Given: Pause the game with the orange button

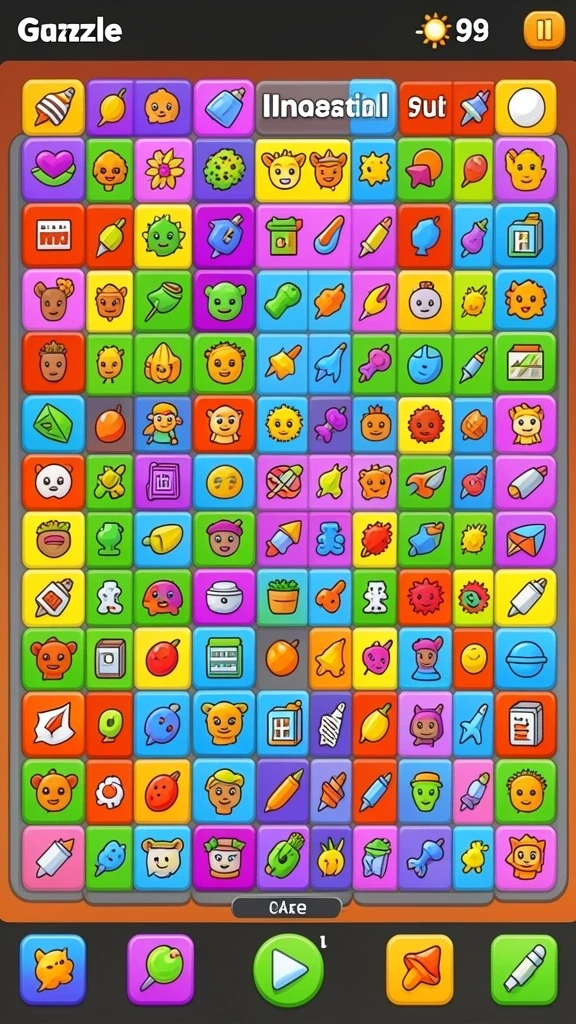Looking at the screenshot, I should coord(543,29).
